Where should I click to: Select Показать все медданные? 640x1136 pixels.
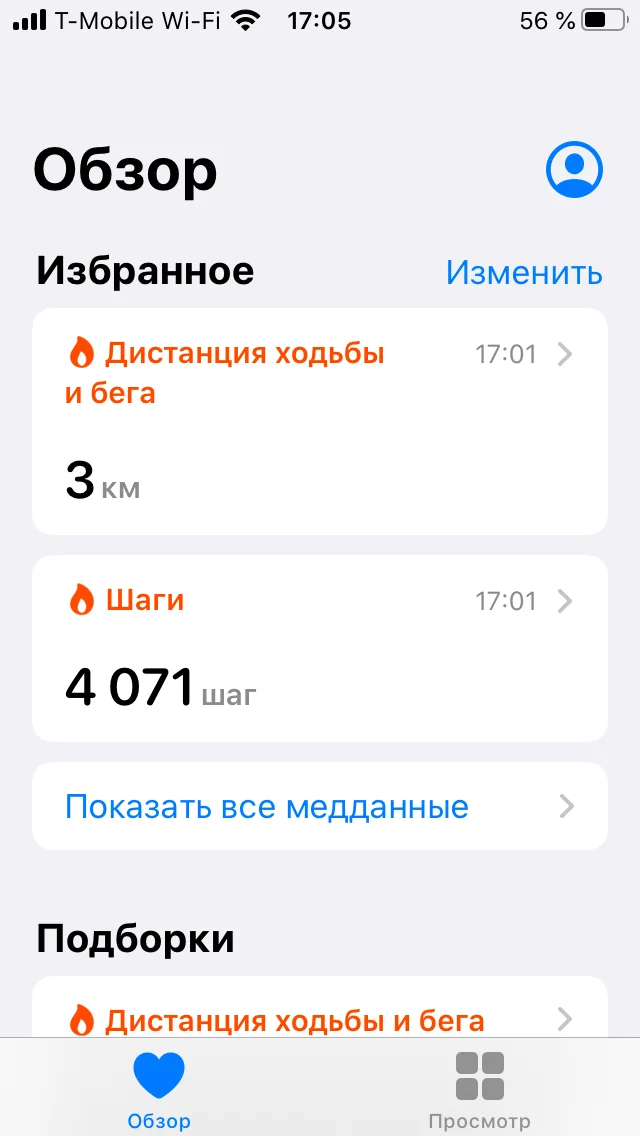point(319,806)
